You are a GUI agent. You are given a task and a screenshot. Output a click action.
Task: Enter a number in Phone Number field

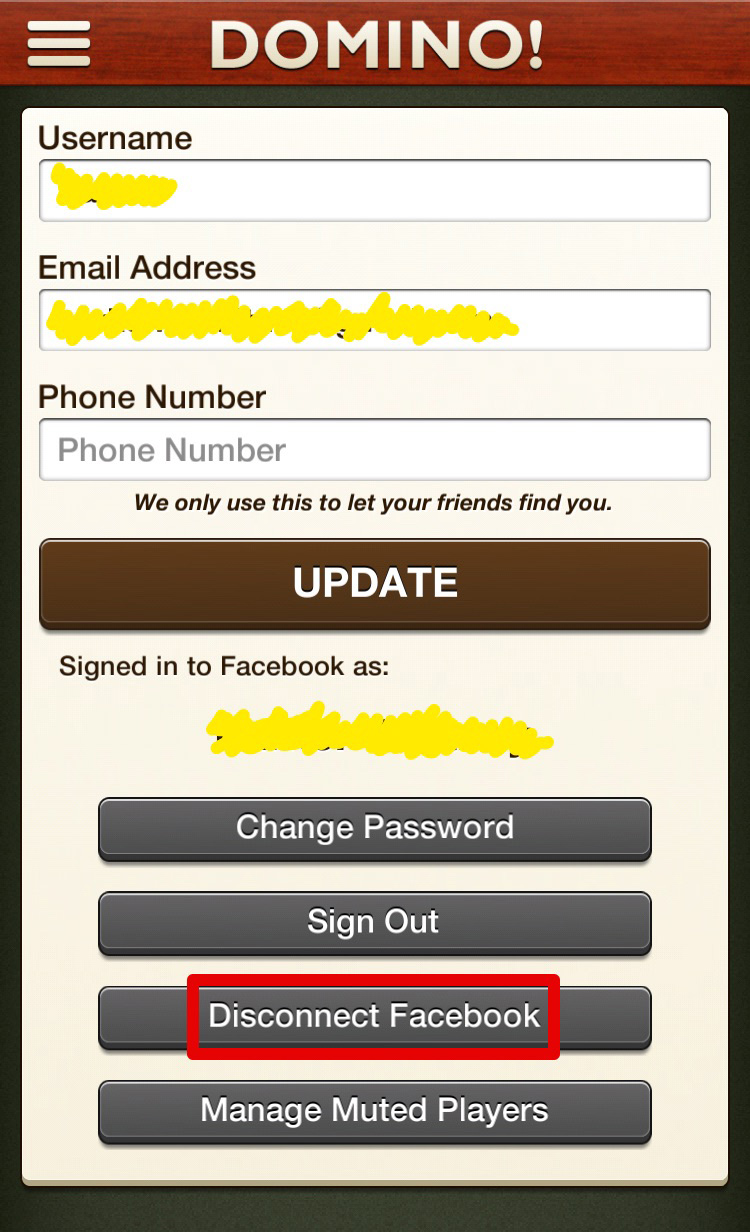click(375, 450)
